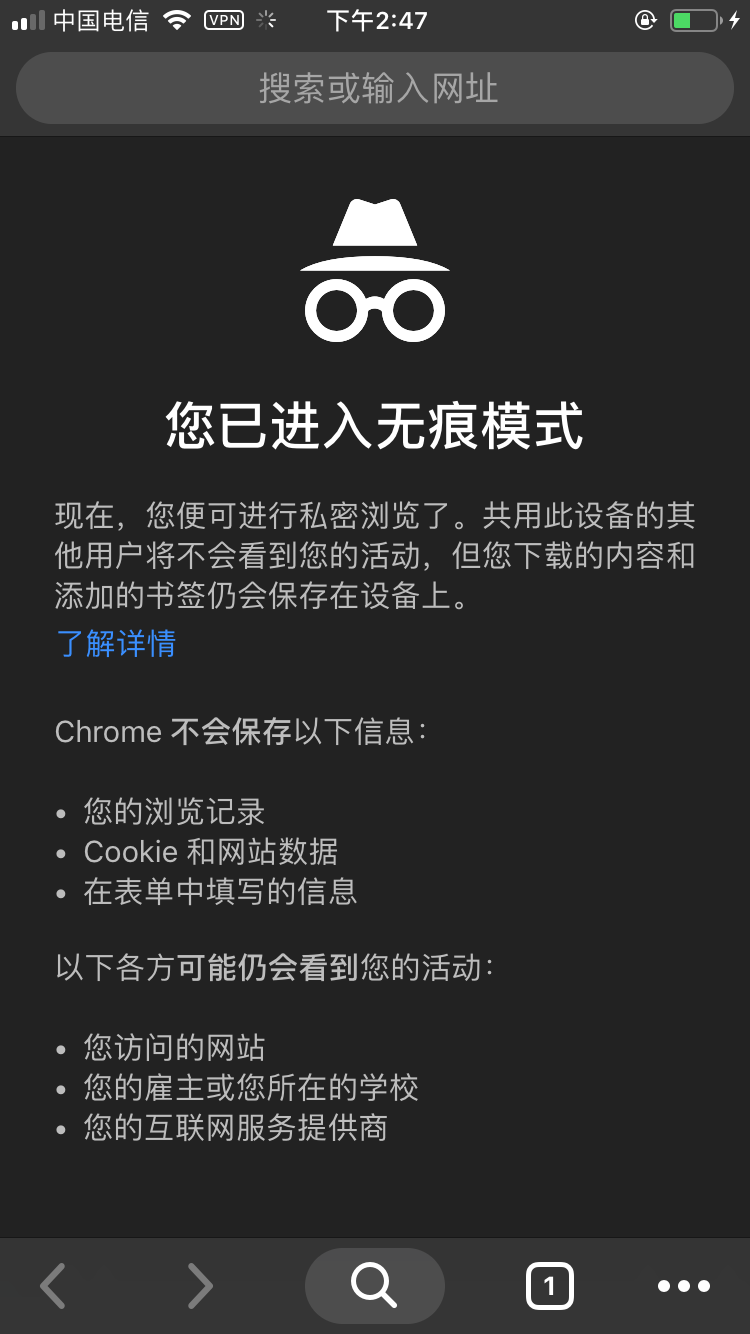Open the three-dot overflow menu
This screenshot has height=1334, width=750.
tap(684, 1286)
